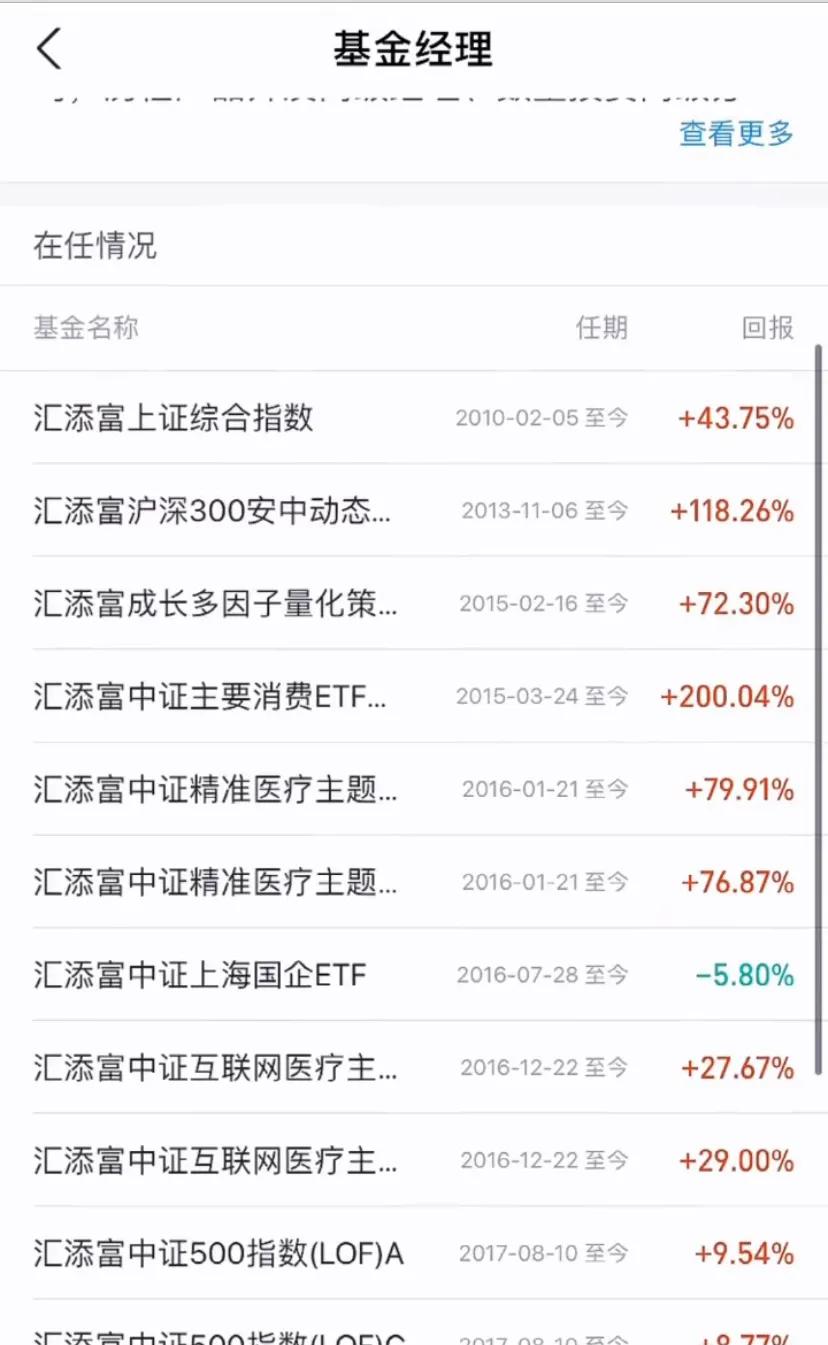This screenshot has height=1345, width=828.
Task: Tap the back arrow to return
Action: [x=50, y=47]
